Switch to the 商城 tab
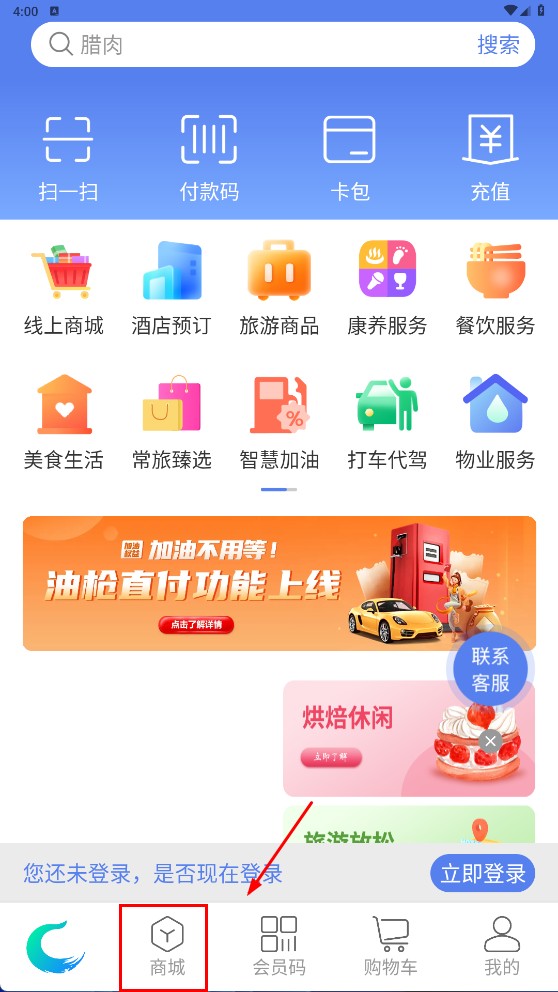This screenshot has width=558, height=992. coord(167,947)
